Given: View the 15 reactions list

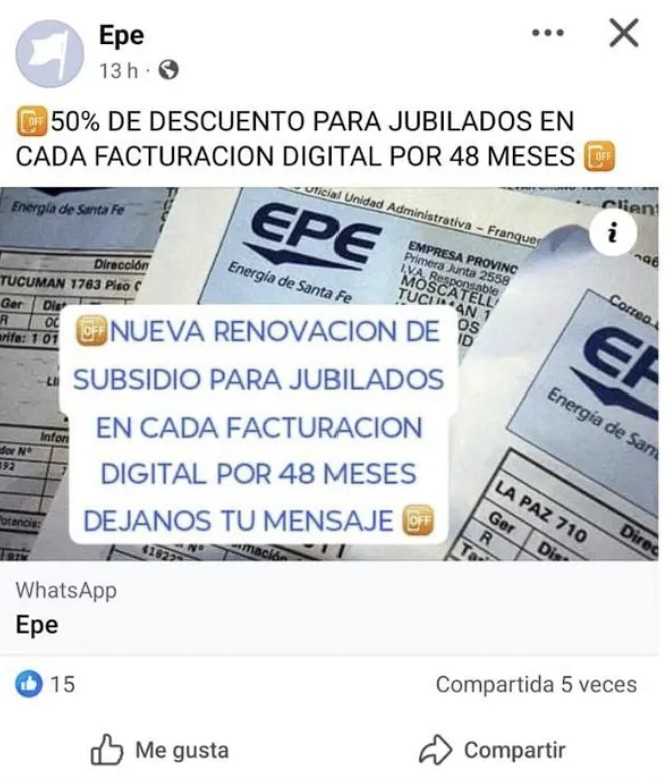Looking at the screenshot, I should coord(46,685).
